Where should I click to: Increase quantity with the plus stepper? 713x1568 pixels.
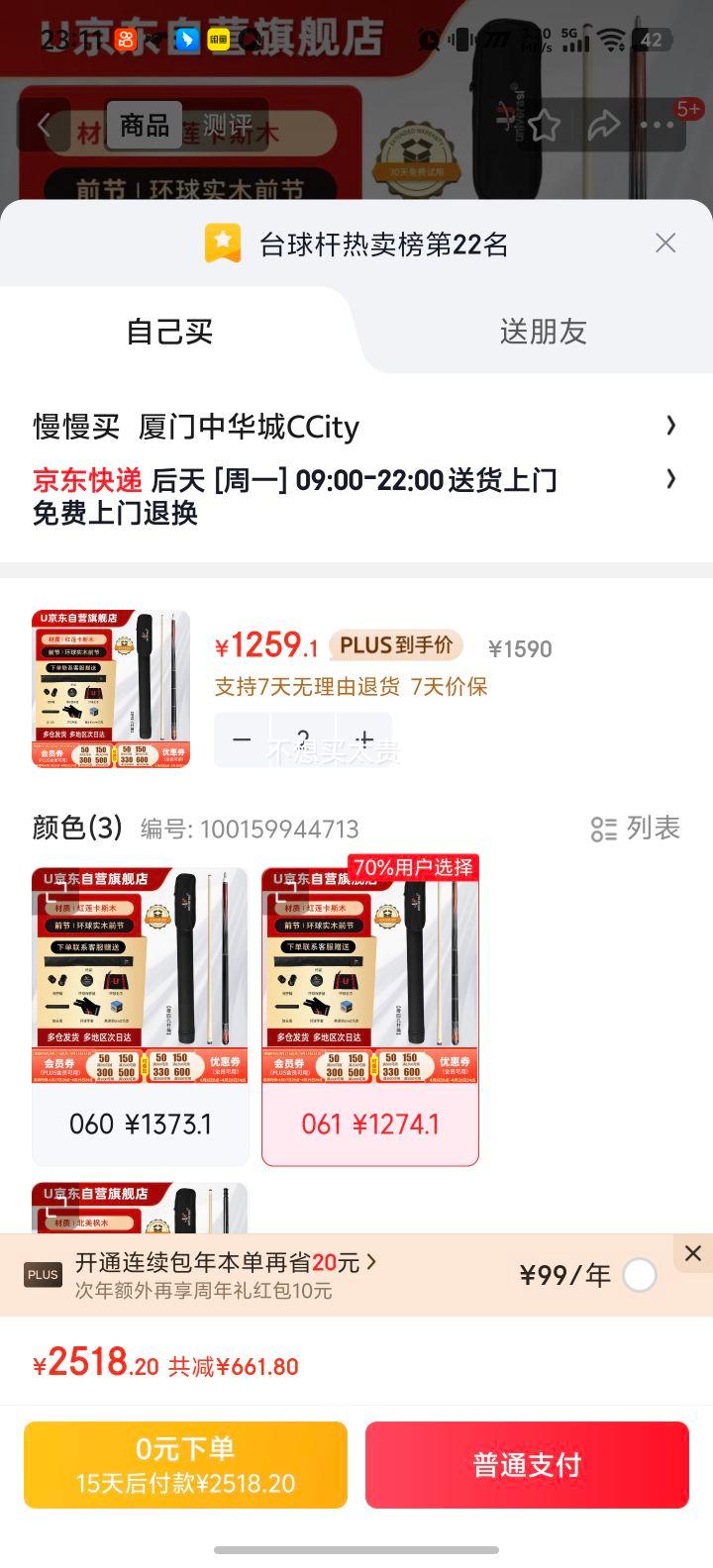click(363, 740)
